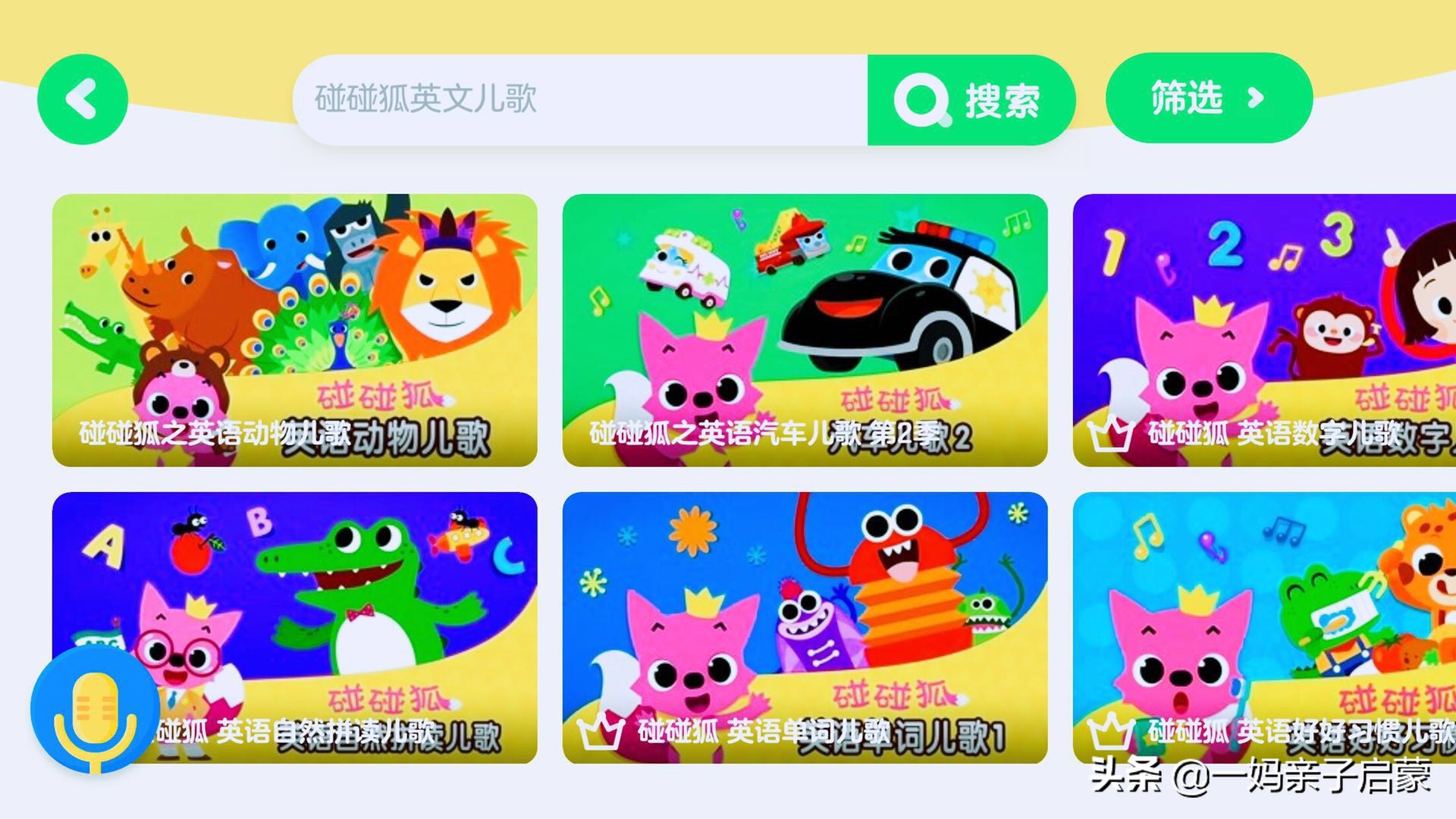Go back using the green arrow button
The image size is (1456, 819).
pos(82,99)
